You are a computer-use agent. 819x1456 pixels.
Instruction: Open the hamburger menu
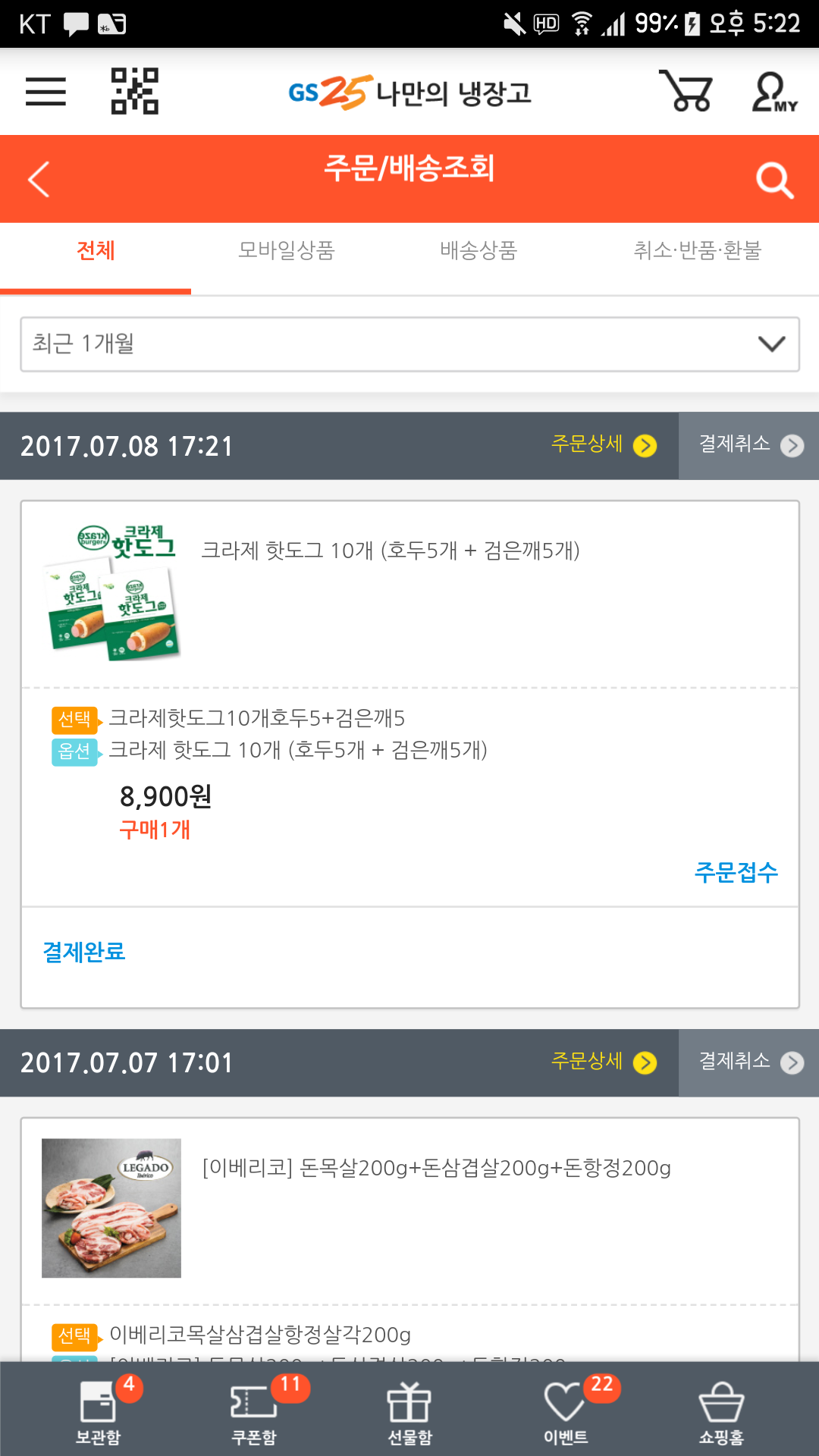pyautogui.click(x=45, y=91)
